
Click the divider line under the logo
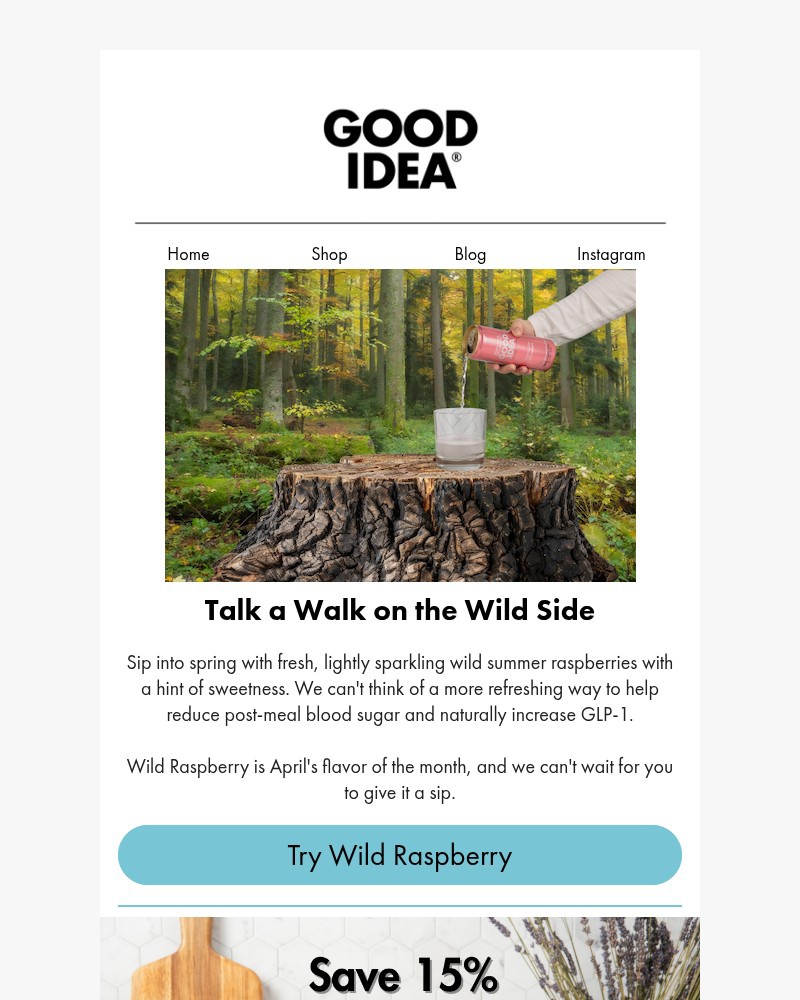point(400,220)
